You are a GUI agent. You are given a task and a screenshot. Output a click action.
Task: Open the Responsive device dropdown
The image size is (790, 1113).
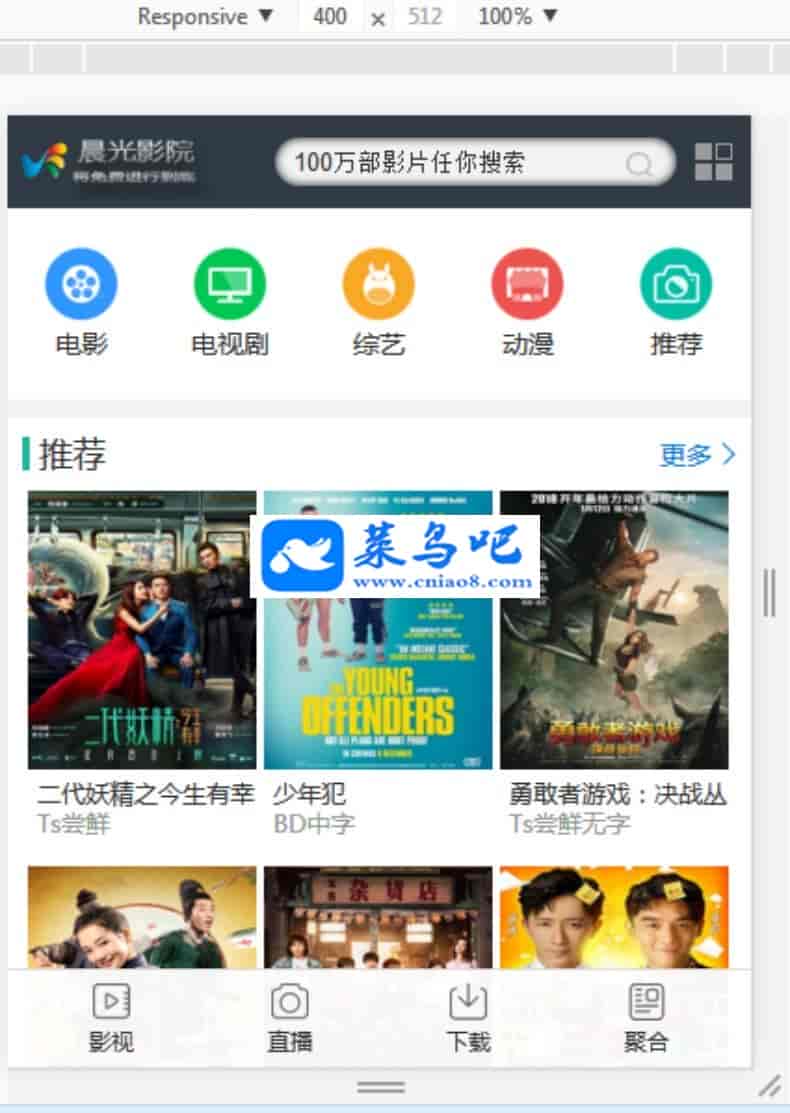pos(205,16)
